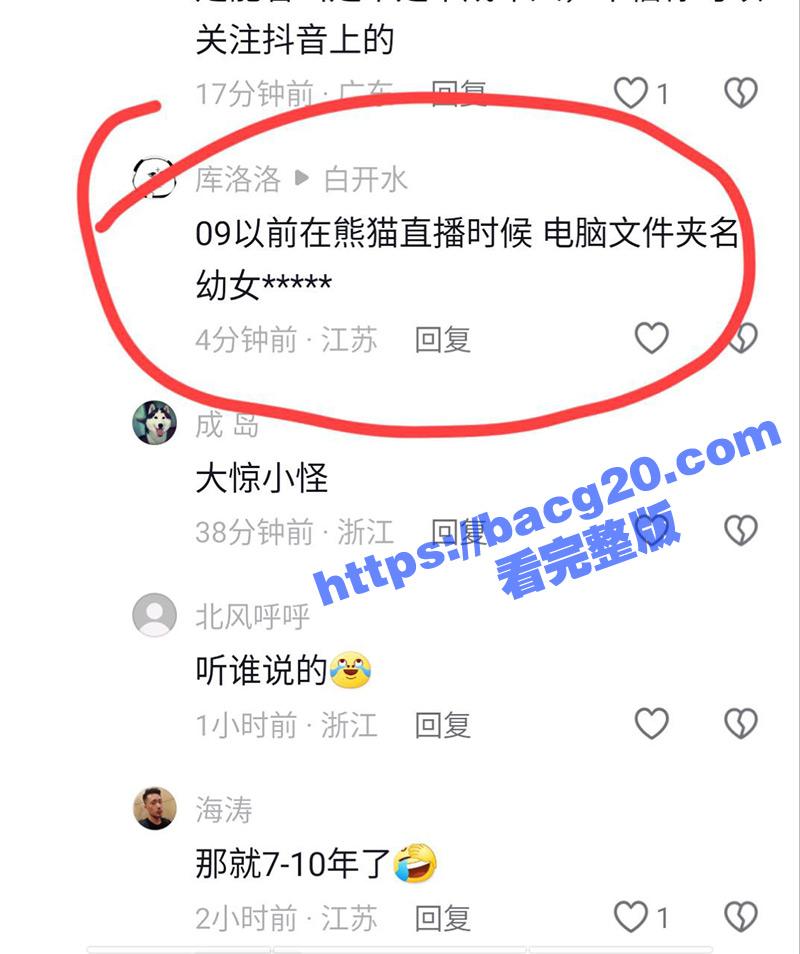800x954 pixels.
Task: Open 库洛洛's panda avatar
Action: point(153,180)
